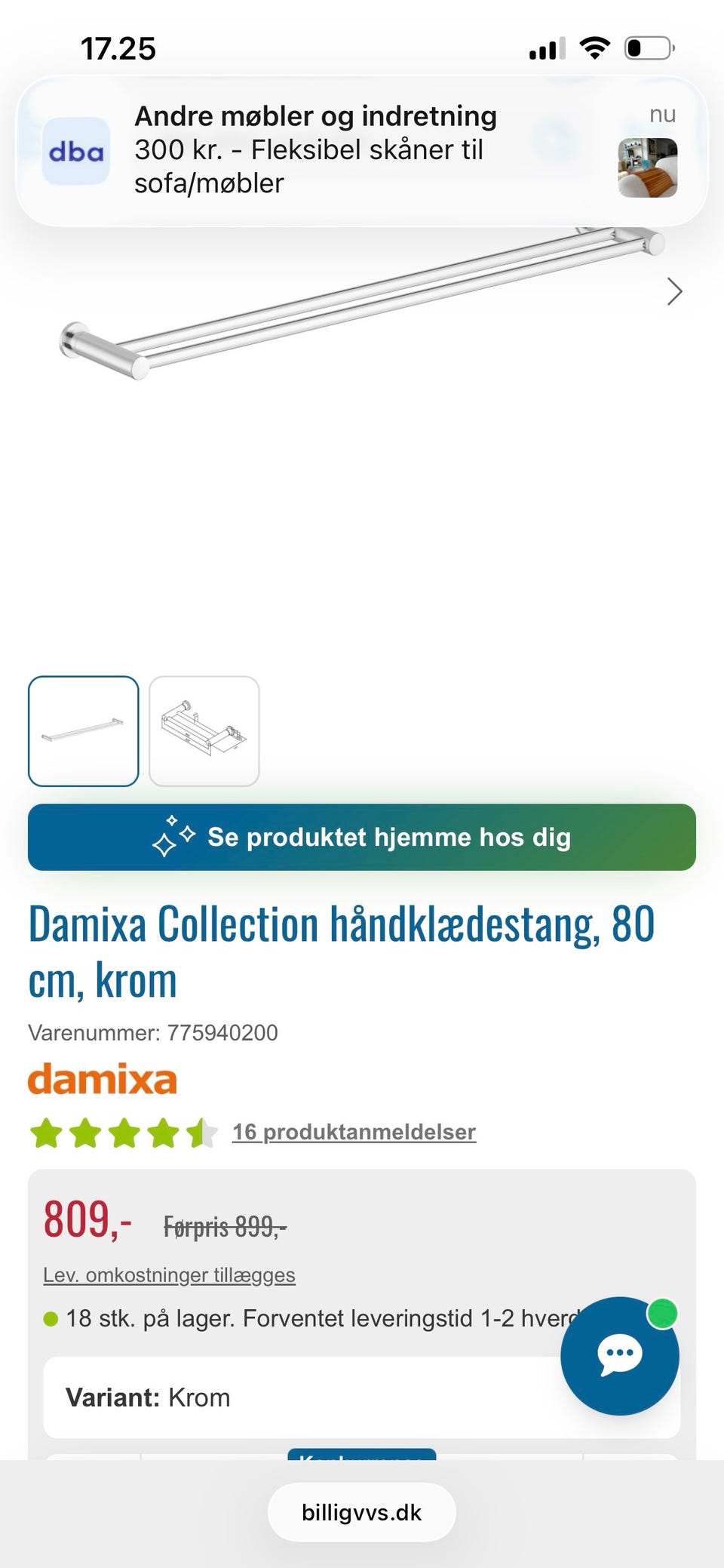Viewport: 724px width, 1568px height.
Task: Tap the billigvvs.dk address bar
Action: tap(362, 1512)
